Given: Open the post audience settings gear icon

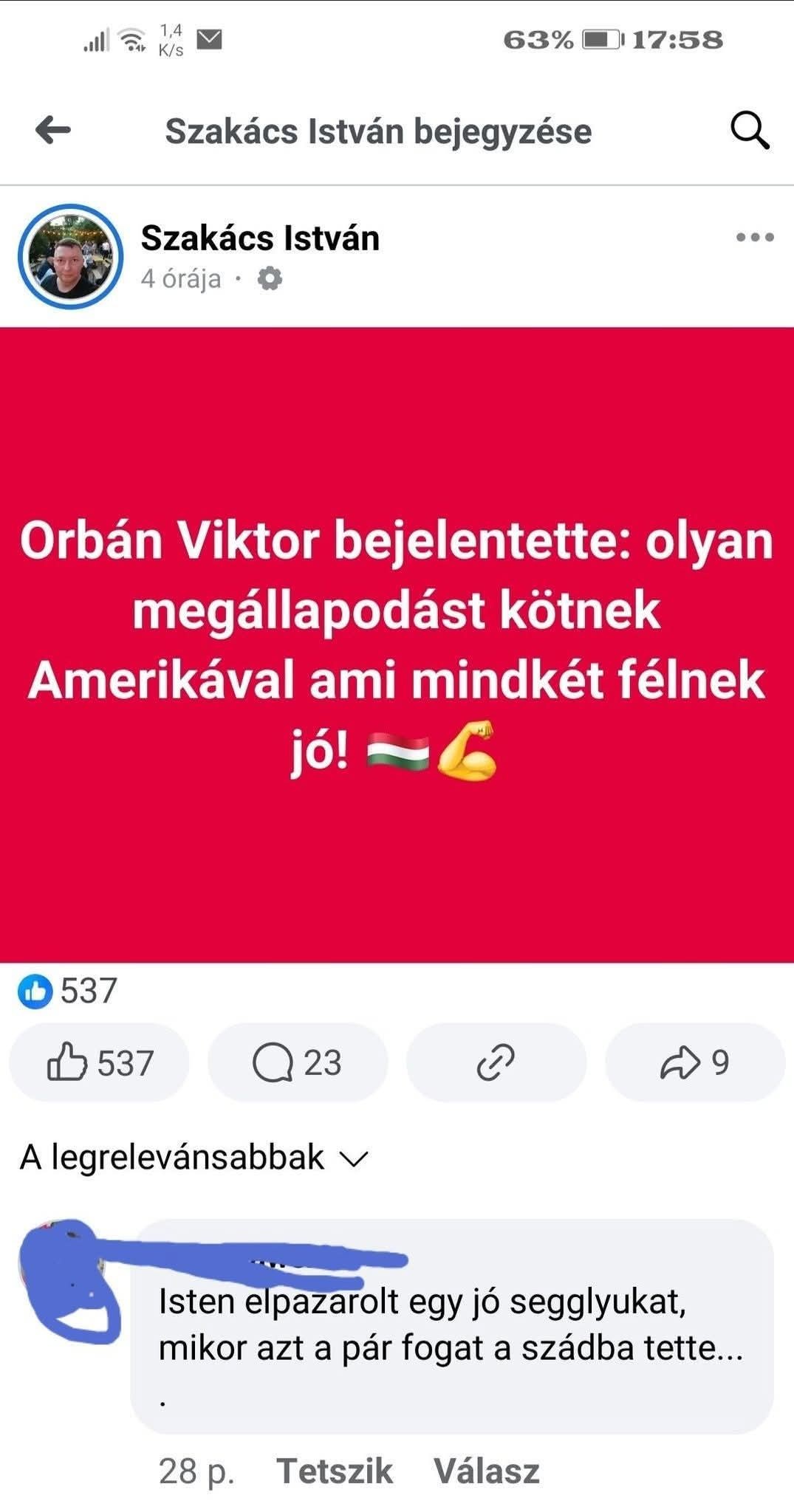Looking at the screenshot, I should (270, 279).
